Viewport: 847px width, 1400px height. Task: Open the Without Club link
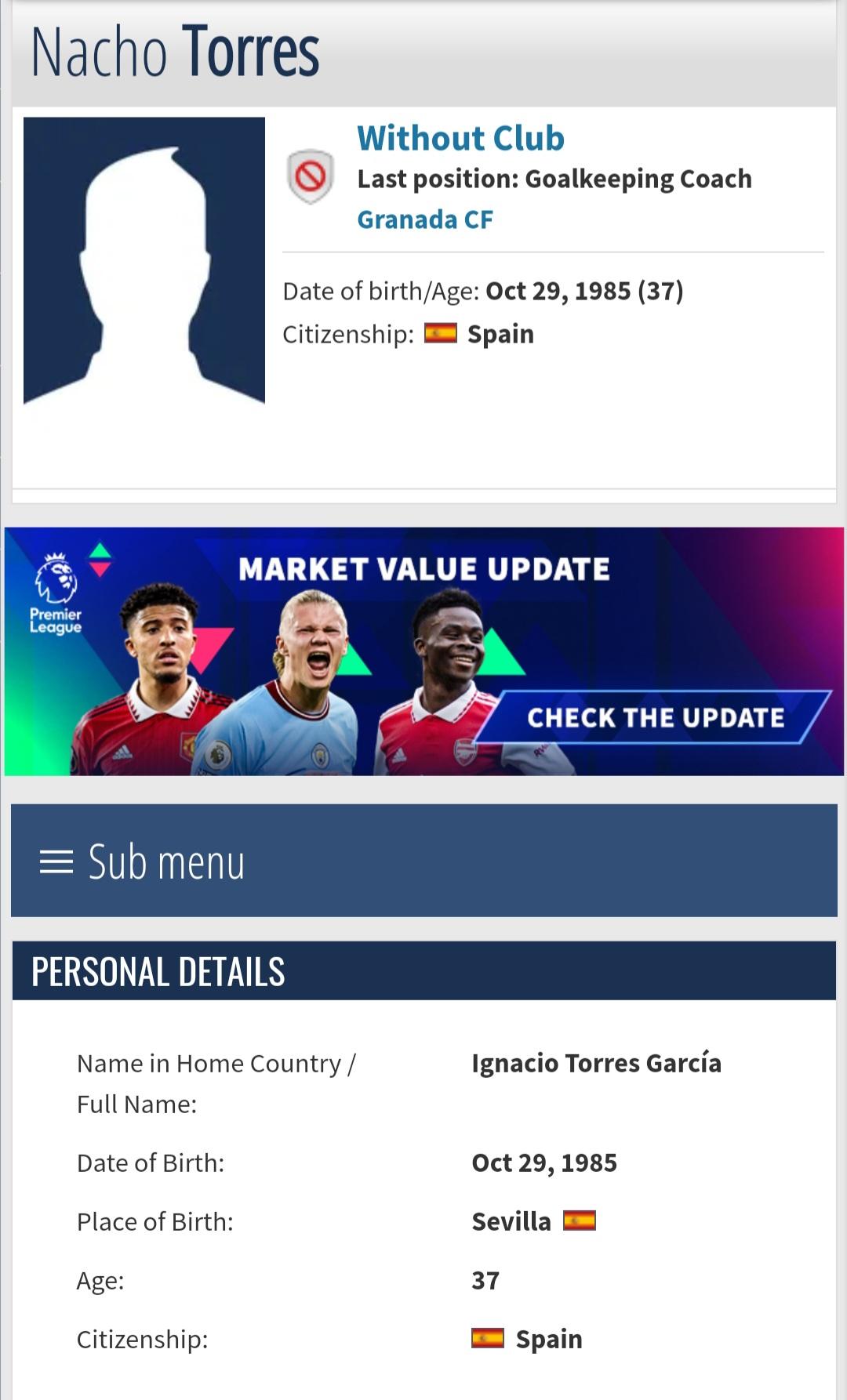[x=460, y=139]
